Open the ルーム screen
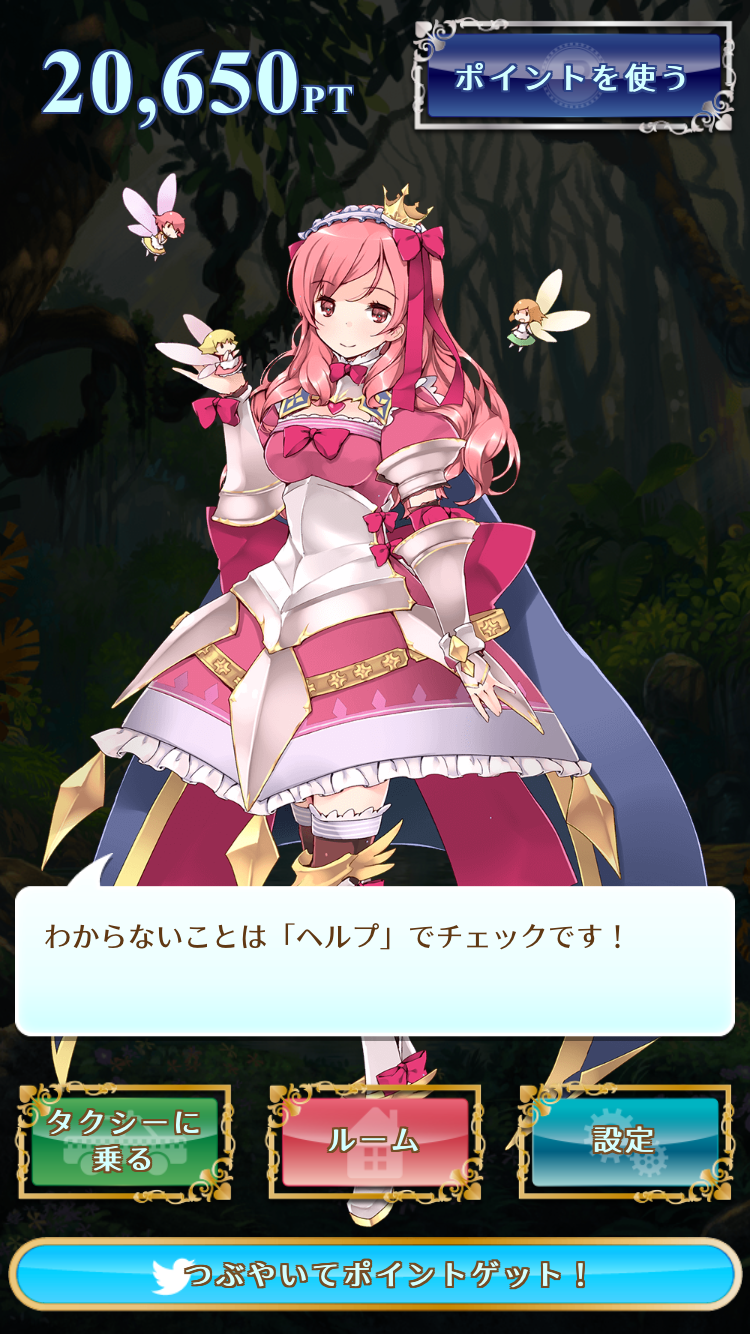 click(x=375, y=1142)
